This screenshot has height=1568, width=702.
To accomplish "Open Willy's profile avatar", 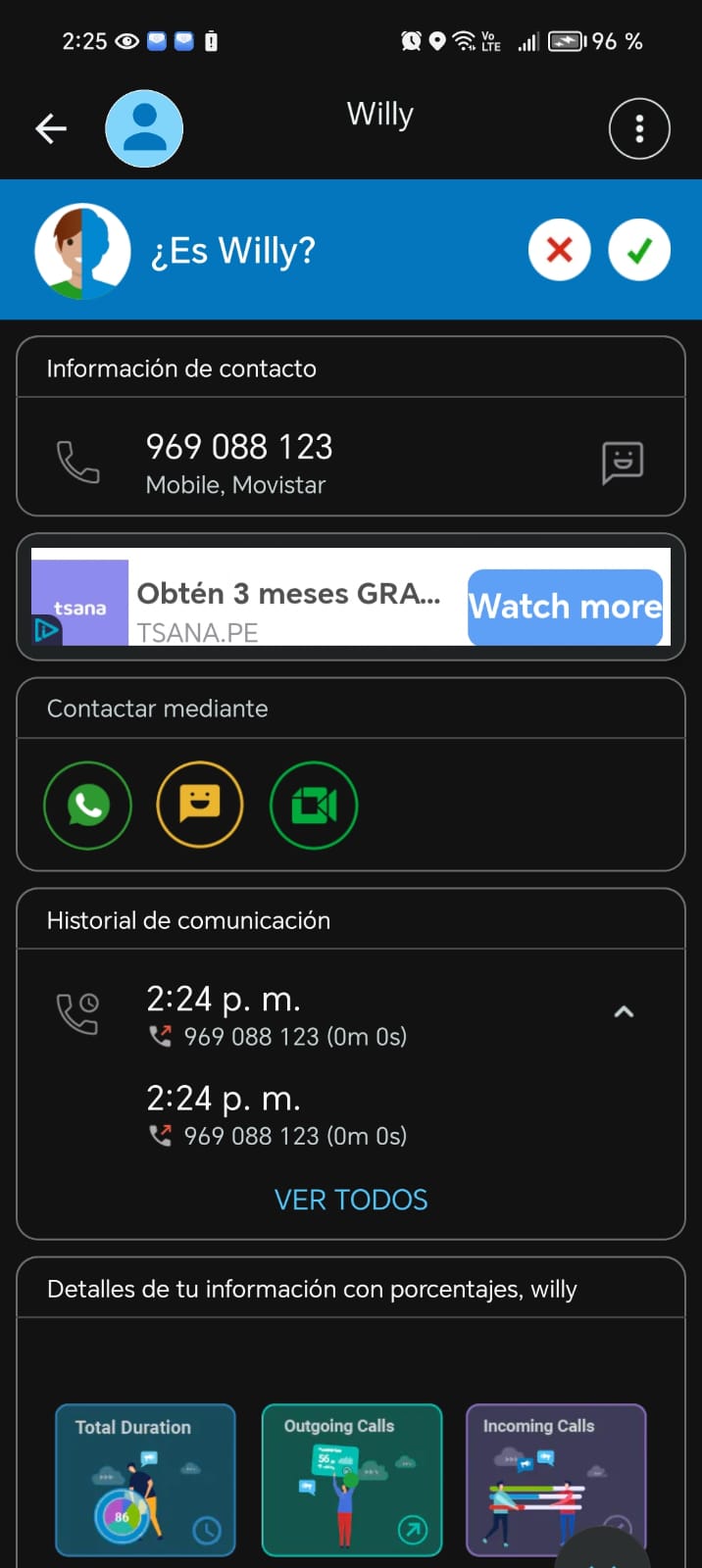I will [144, 128].
